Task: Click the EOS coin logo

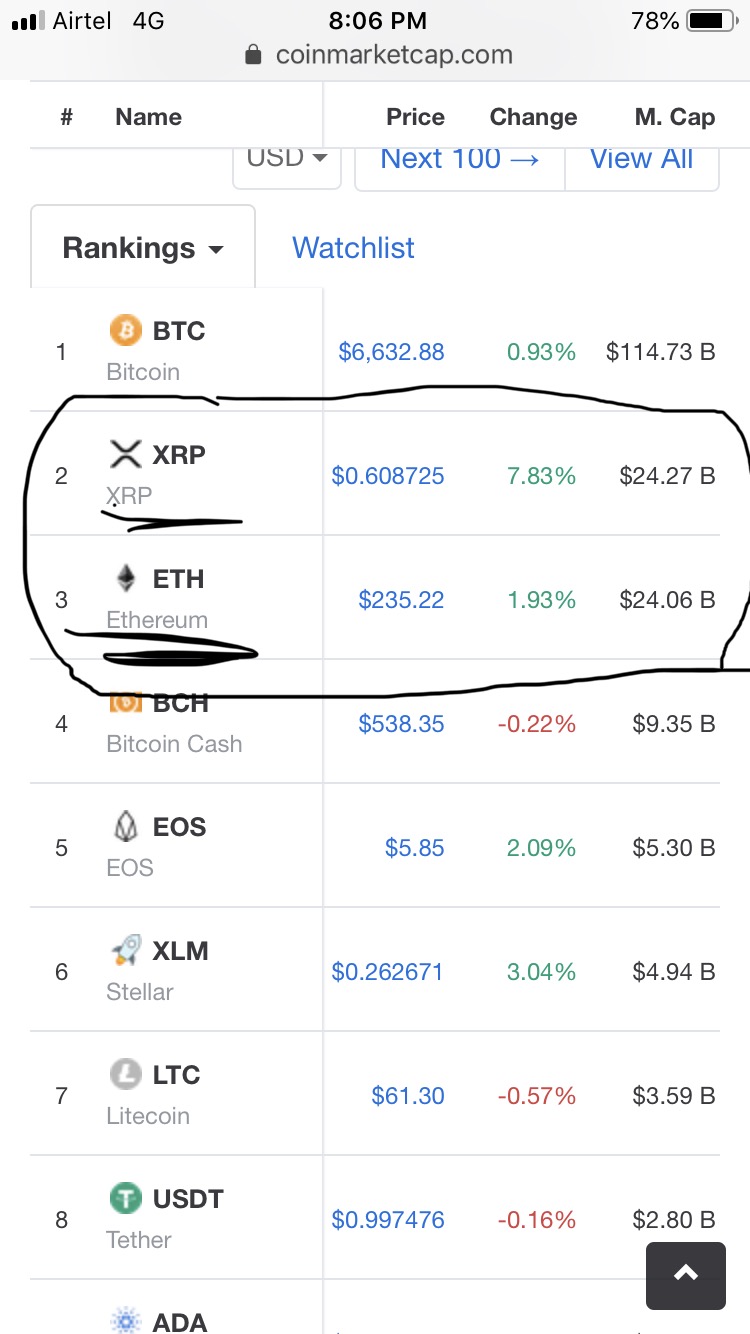Action: click(124, 826)
